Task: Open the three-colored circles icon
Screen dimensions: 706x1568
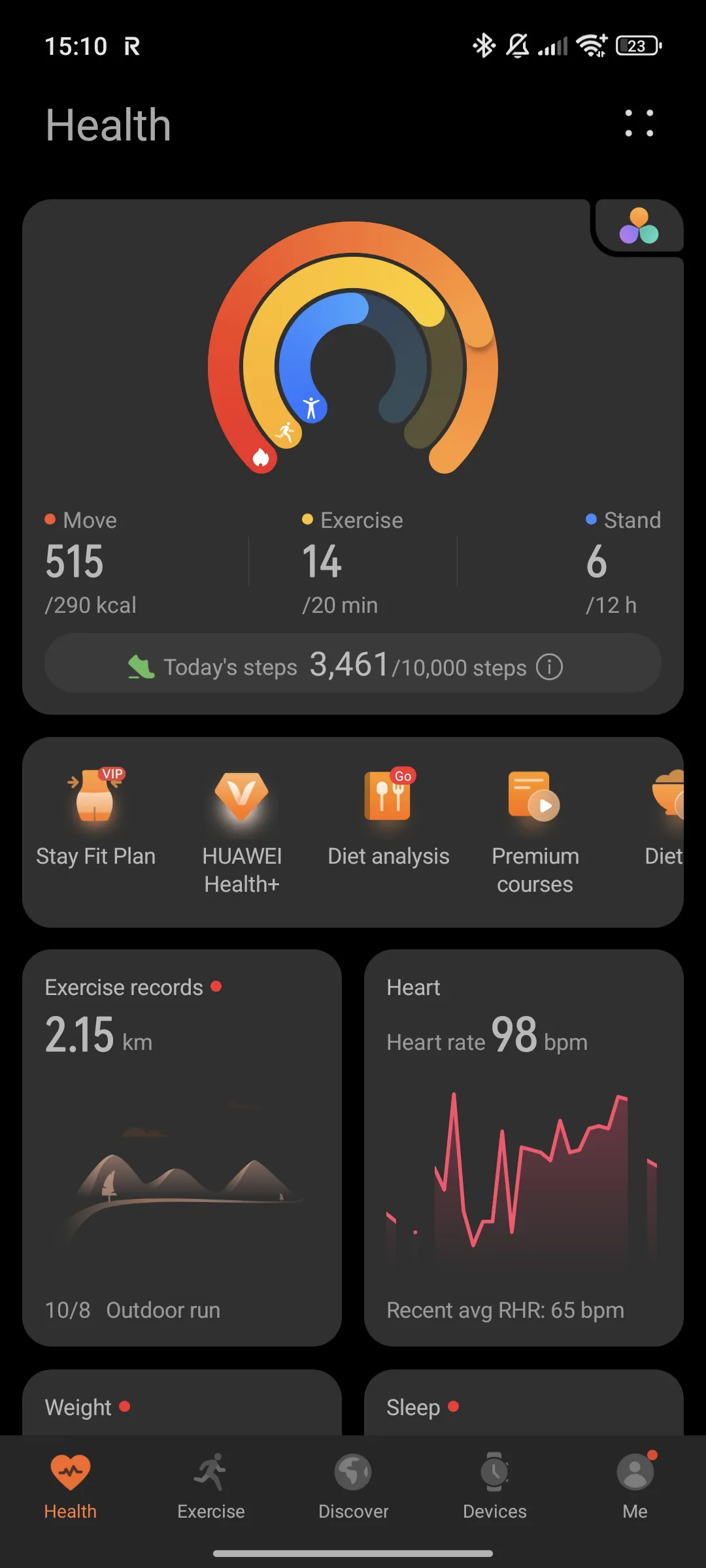Action: pyautogui.click(x=639, y=227)
